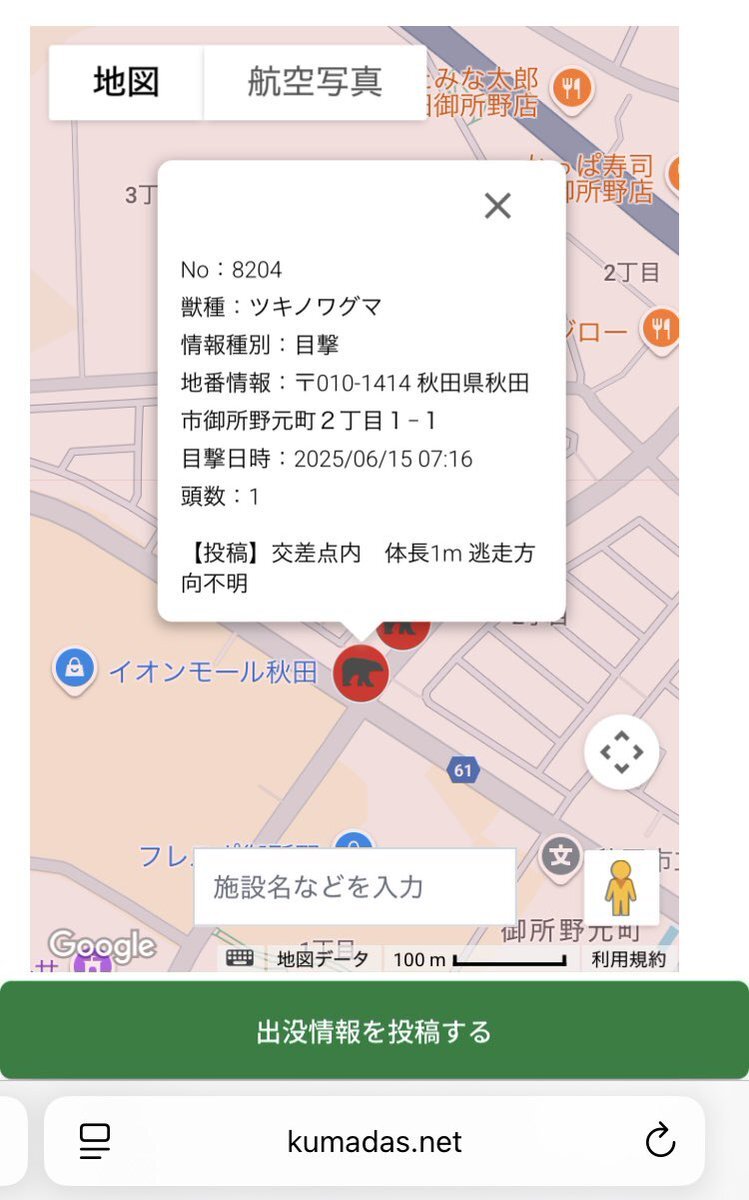The height and width of the screenshot is (1200, 749).
Task: Open the イオンモール秋田 place marker
Action: coord(75,669)
